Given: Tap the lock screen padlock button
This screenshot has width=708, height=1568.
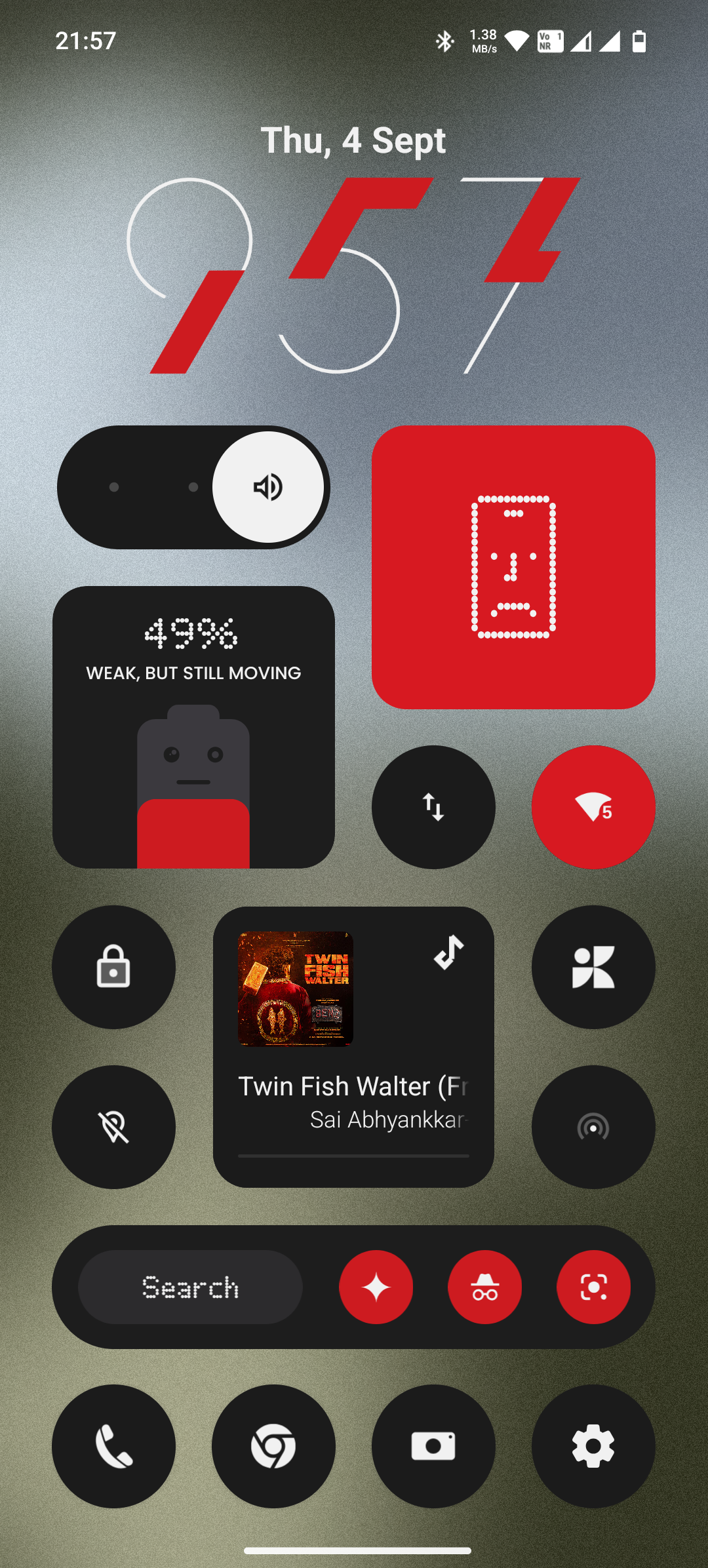Looking at the screenshot, I should coord(113,967).
